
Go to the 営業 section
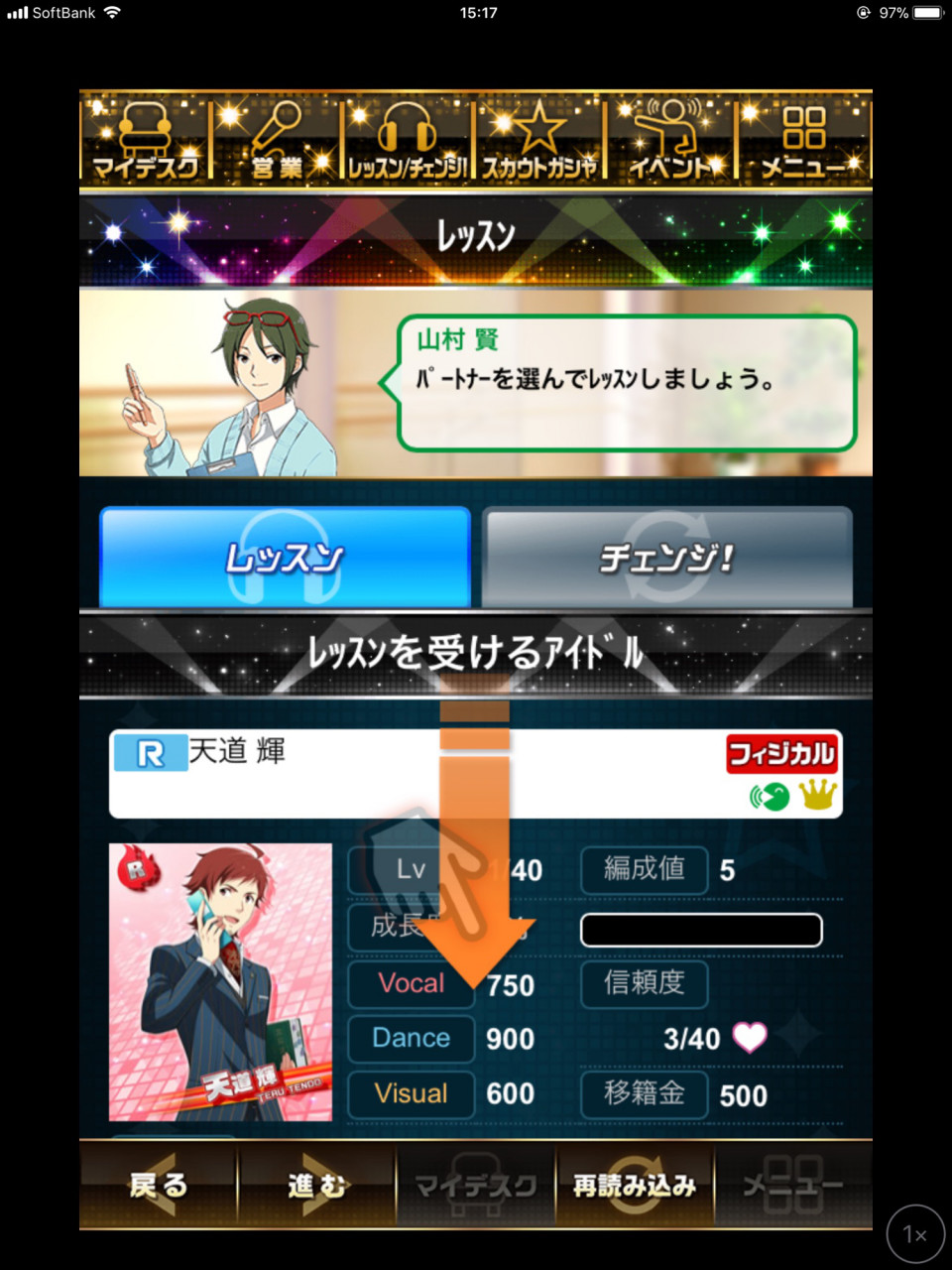pyautogui.click(x=276, y=140)
